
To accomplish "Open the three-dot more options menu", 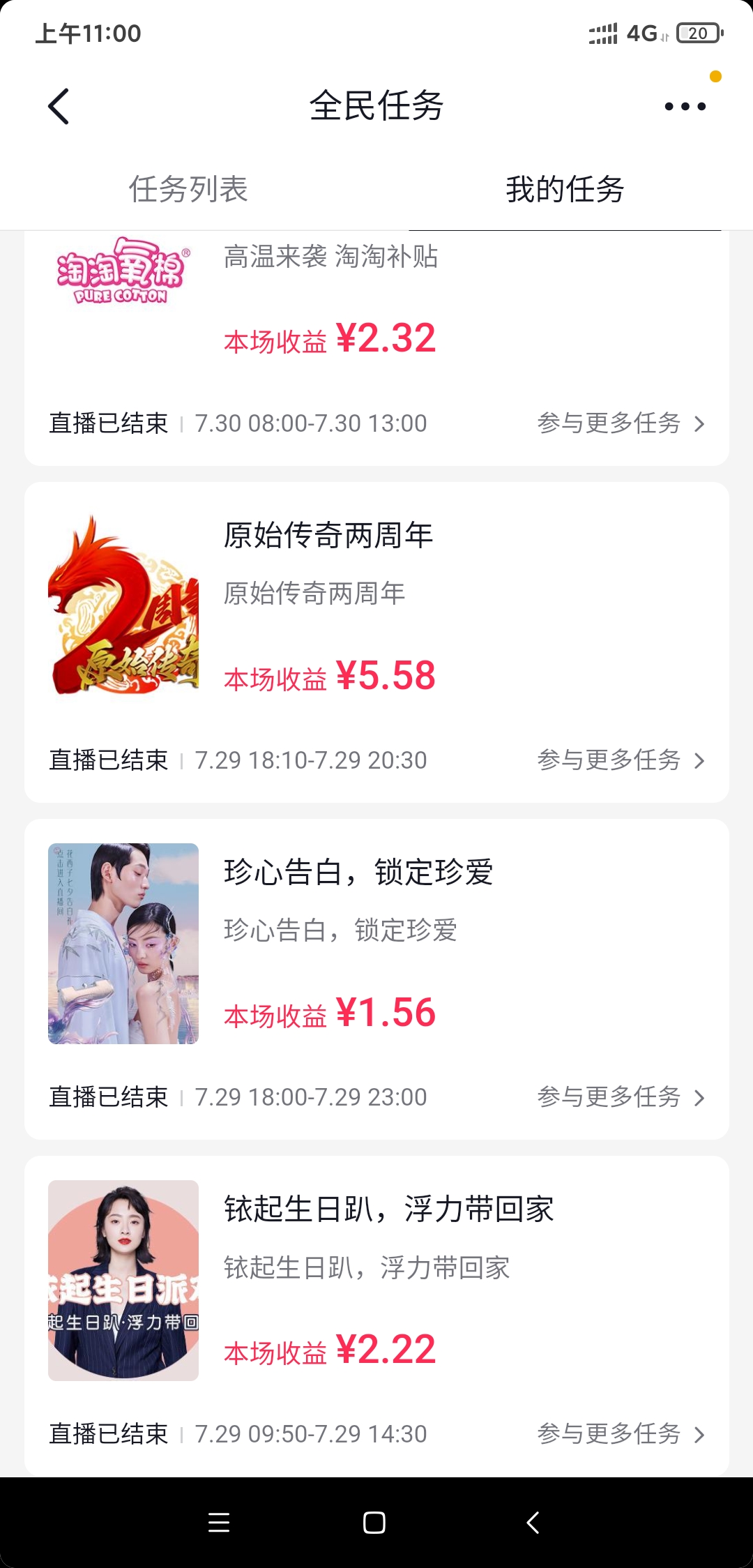I will pos(686,106).
